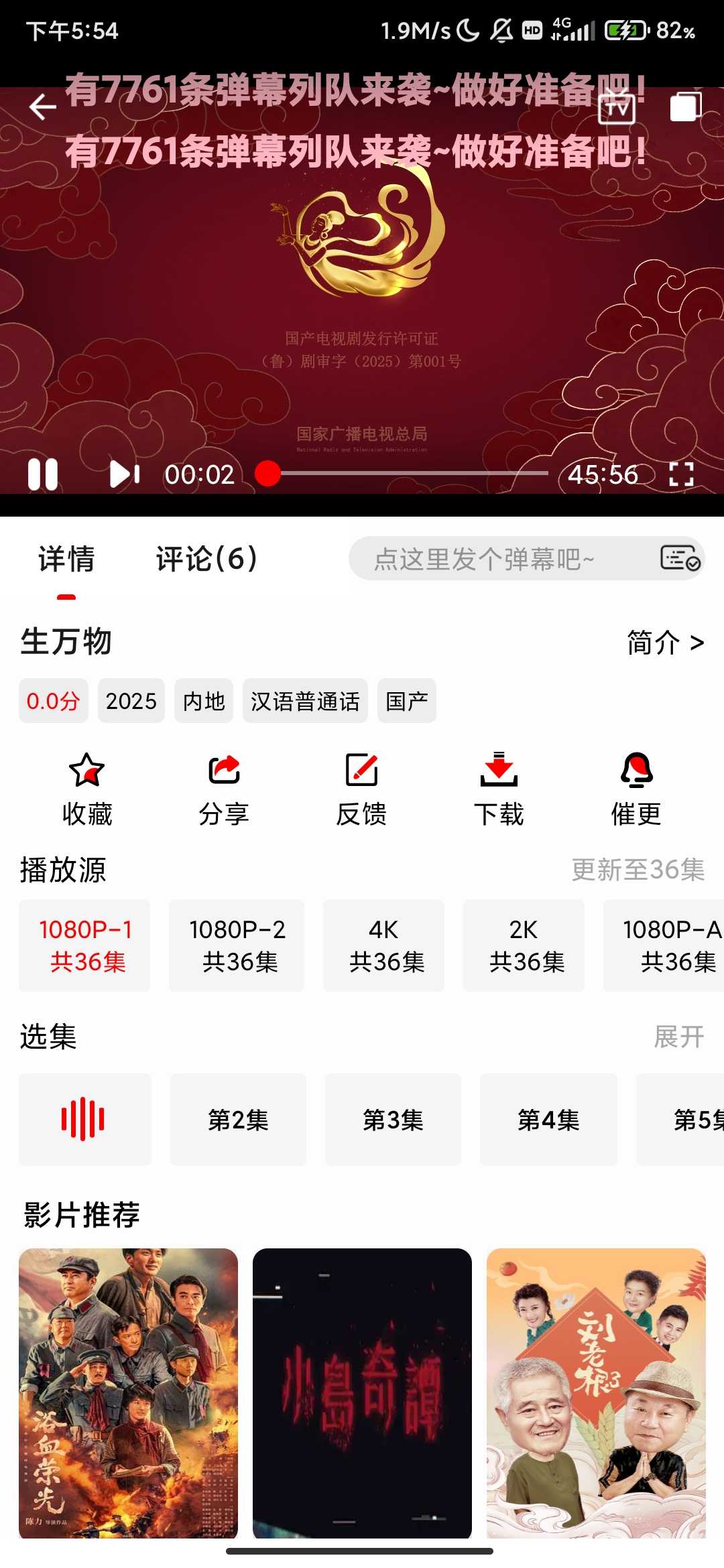This screenshot has width=724, height=1568.
Task: Choose the 1080P-2 playback source
Action: tap(237, 945)
